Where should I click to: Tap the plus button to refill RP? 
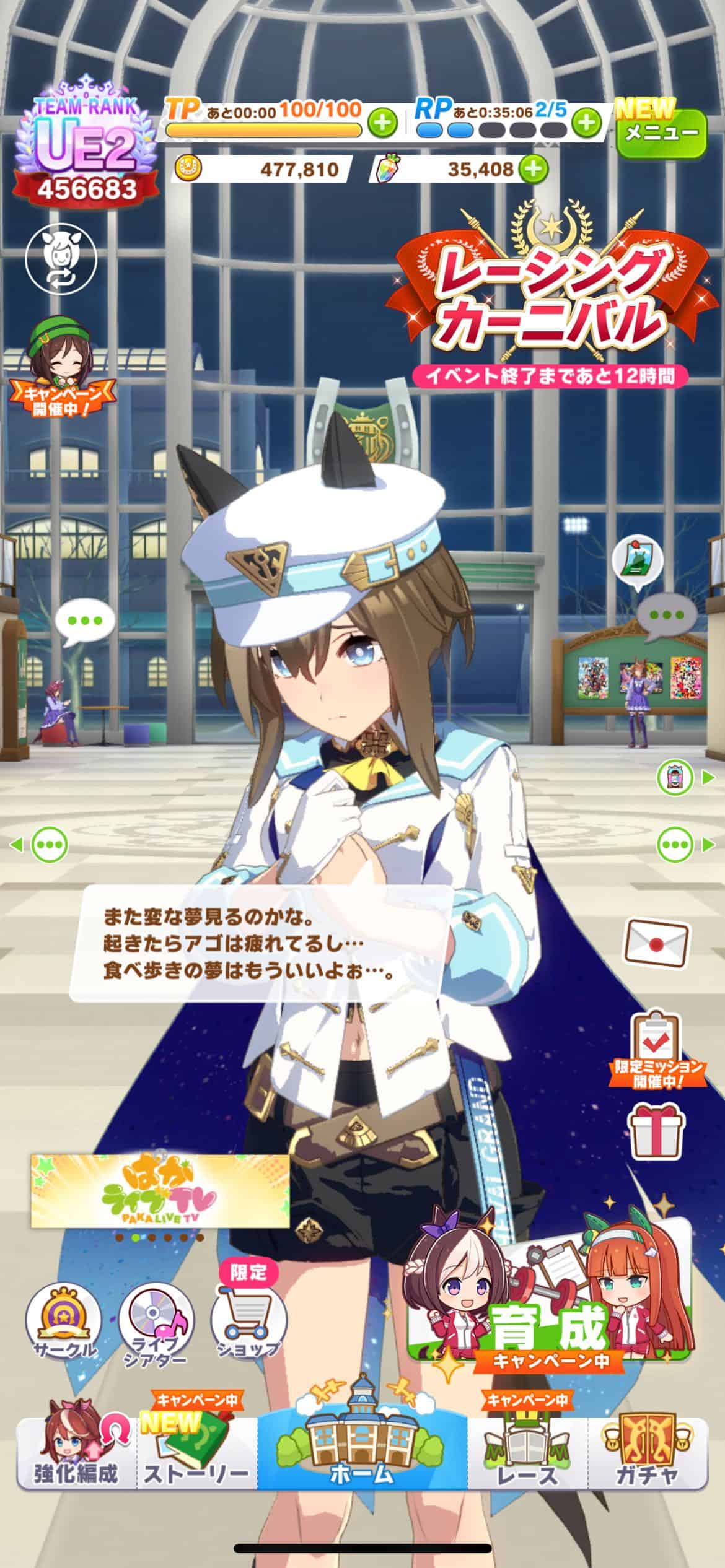click(x=586, y=123)
